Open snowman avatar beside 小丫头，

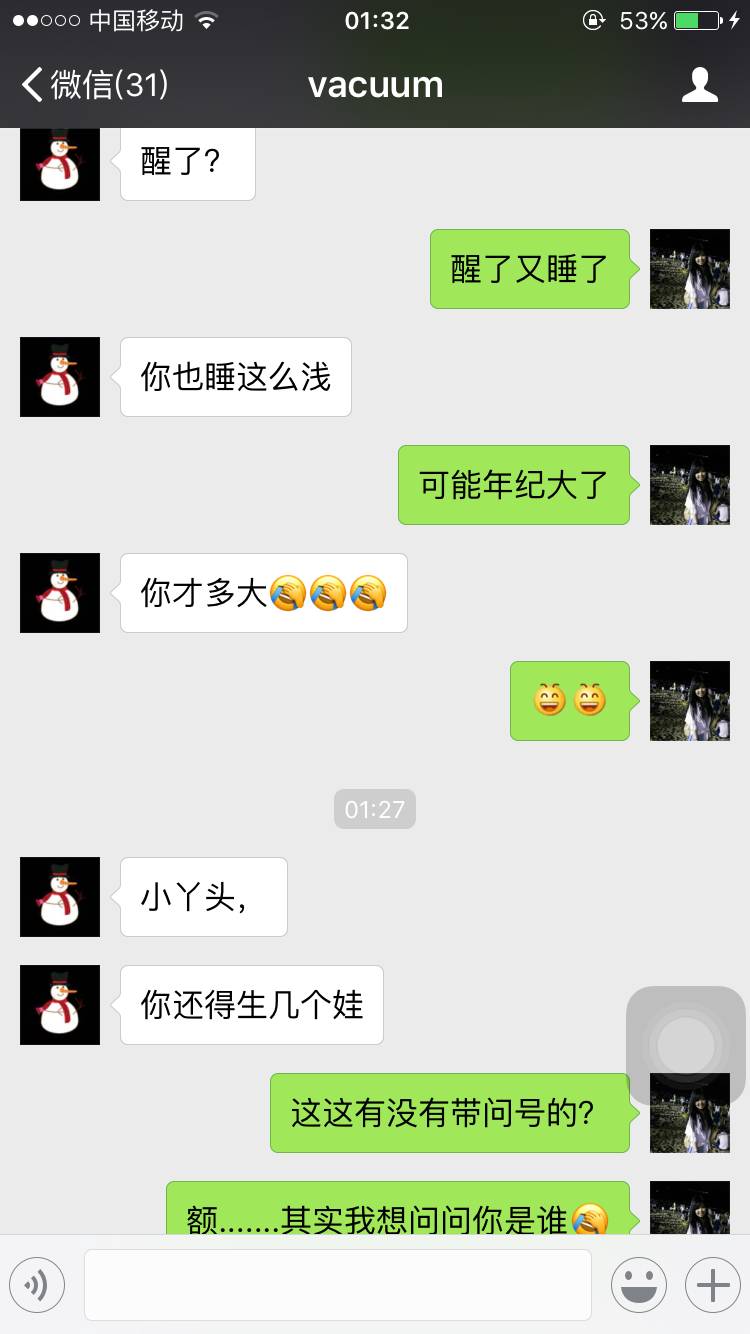pos(60,897)
